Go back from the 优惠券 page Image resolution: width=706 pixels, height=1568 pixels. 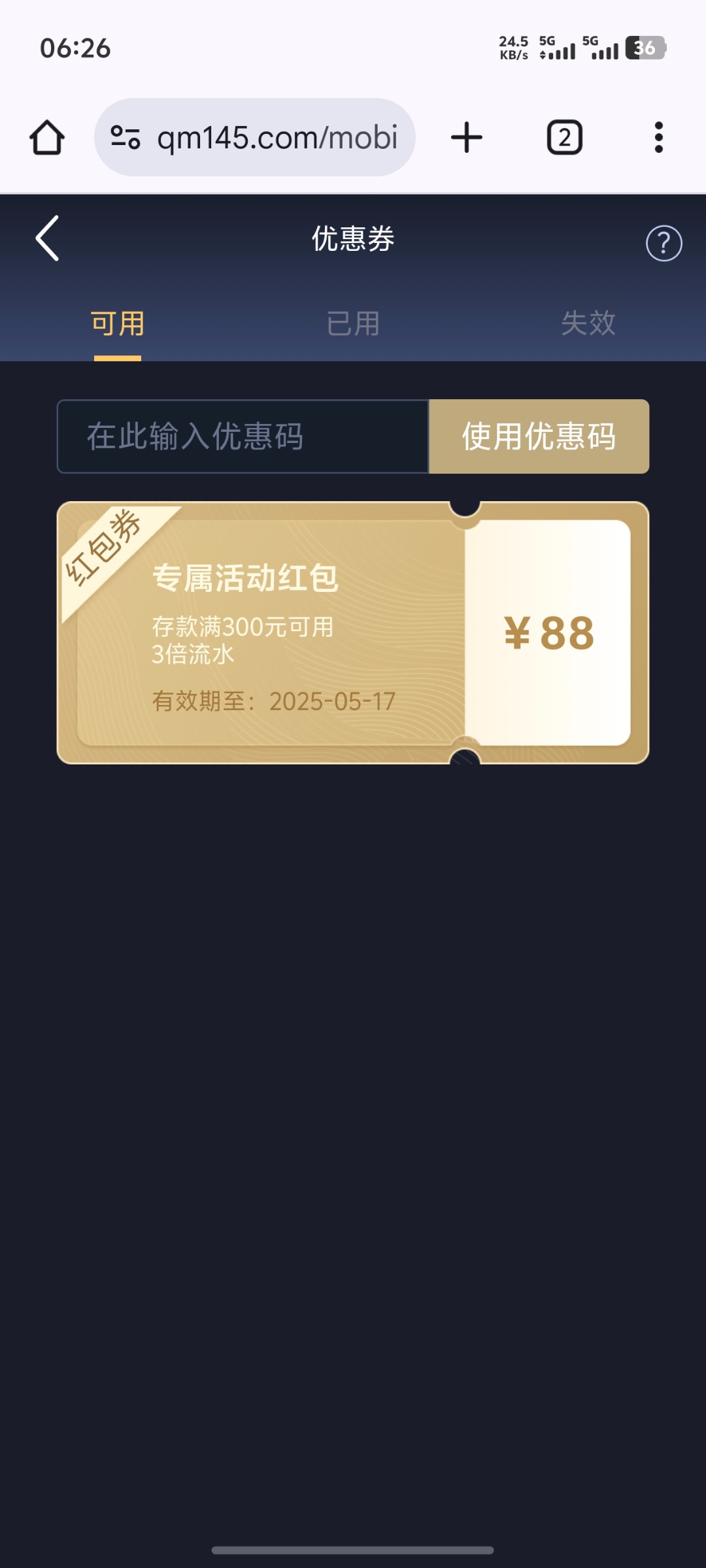point(47,238)
